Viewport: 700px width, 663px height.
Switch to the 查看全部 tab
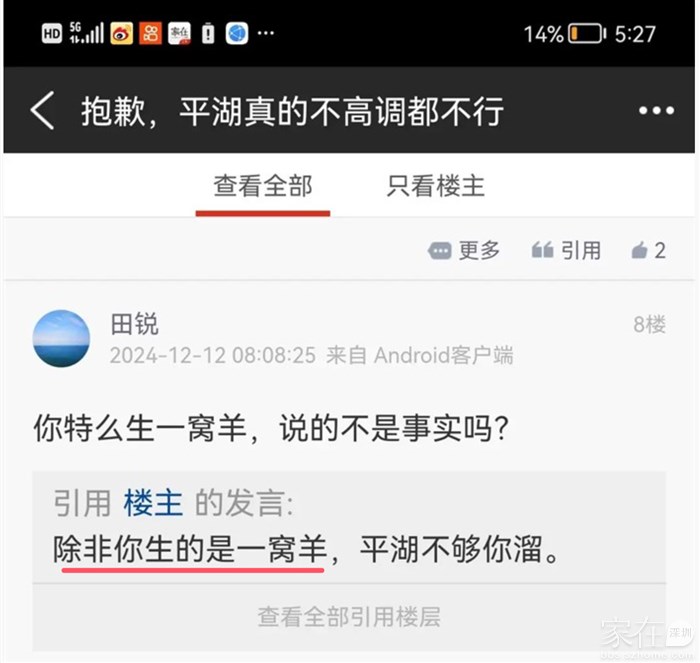pos(262,187)
